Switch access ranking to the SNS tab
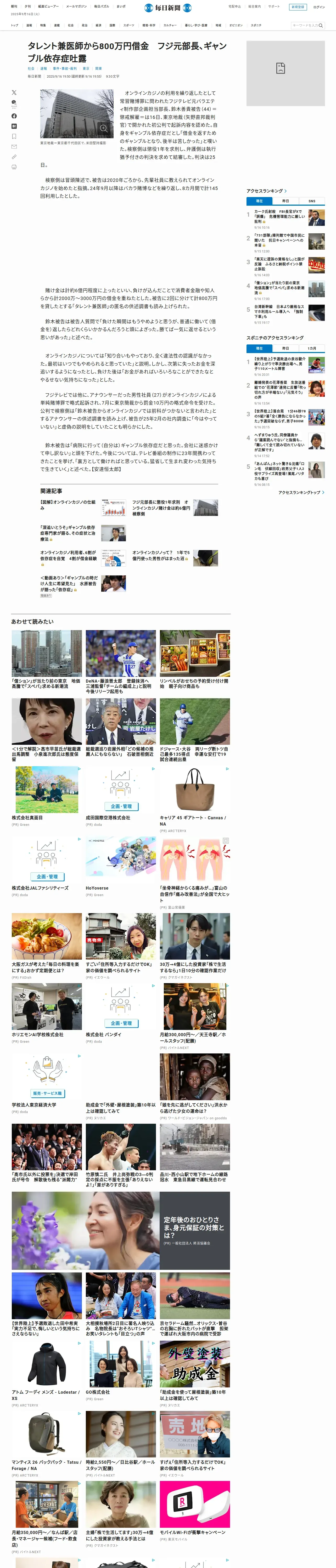Screen dimensions: 336x1568 pos(312,201)
